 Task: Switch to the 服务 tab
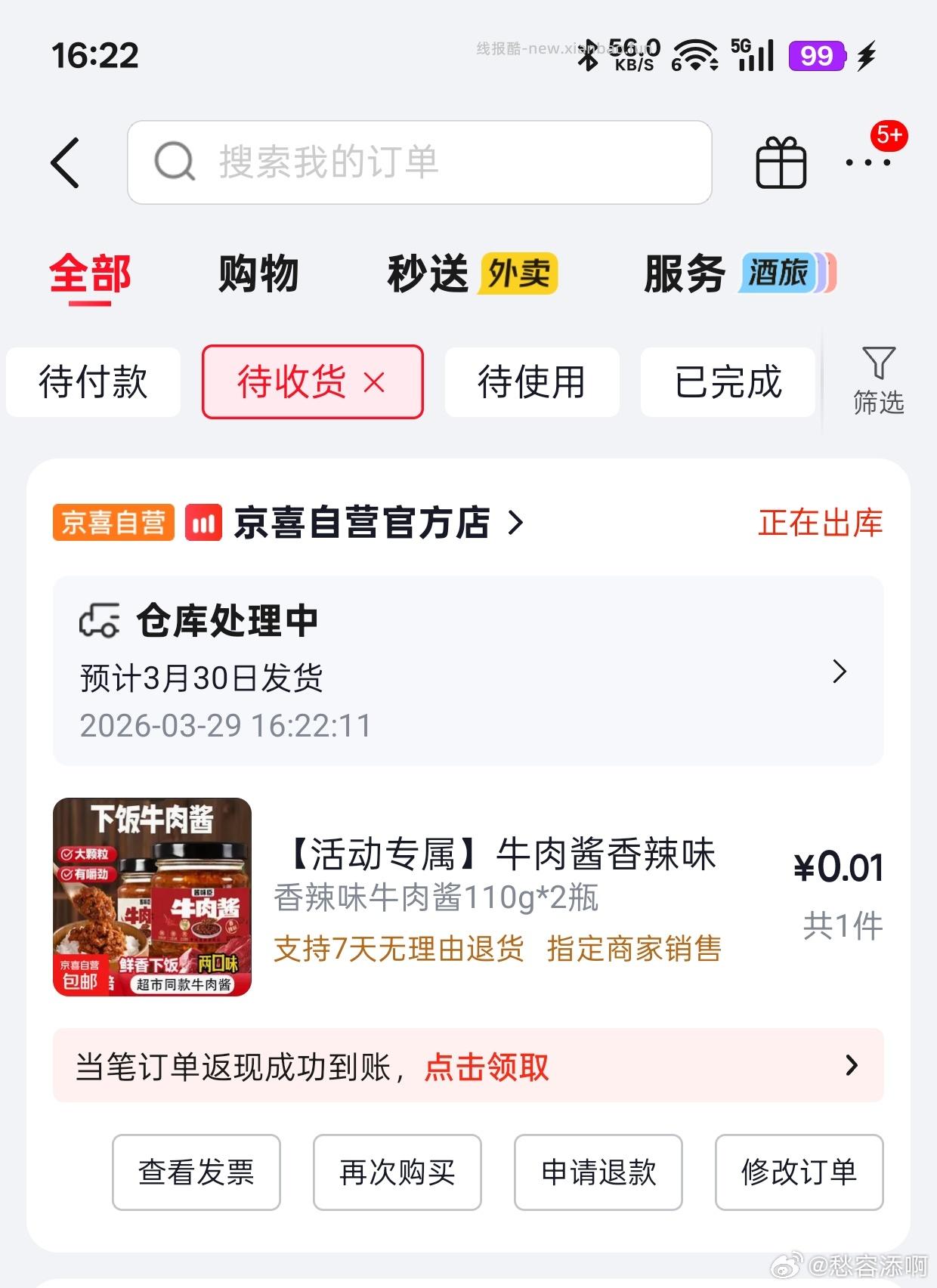click(x=682, y=273)
